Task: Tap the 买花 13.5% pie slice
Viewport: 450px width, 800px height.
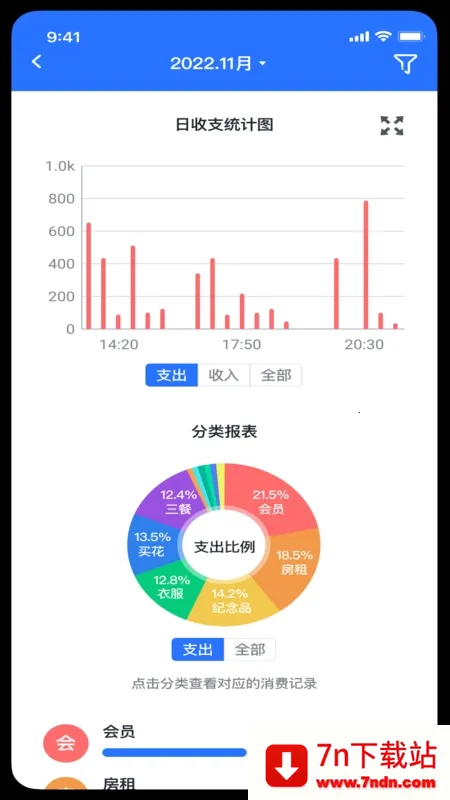Action: (x=152, y=543)
